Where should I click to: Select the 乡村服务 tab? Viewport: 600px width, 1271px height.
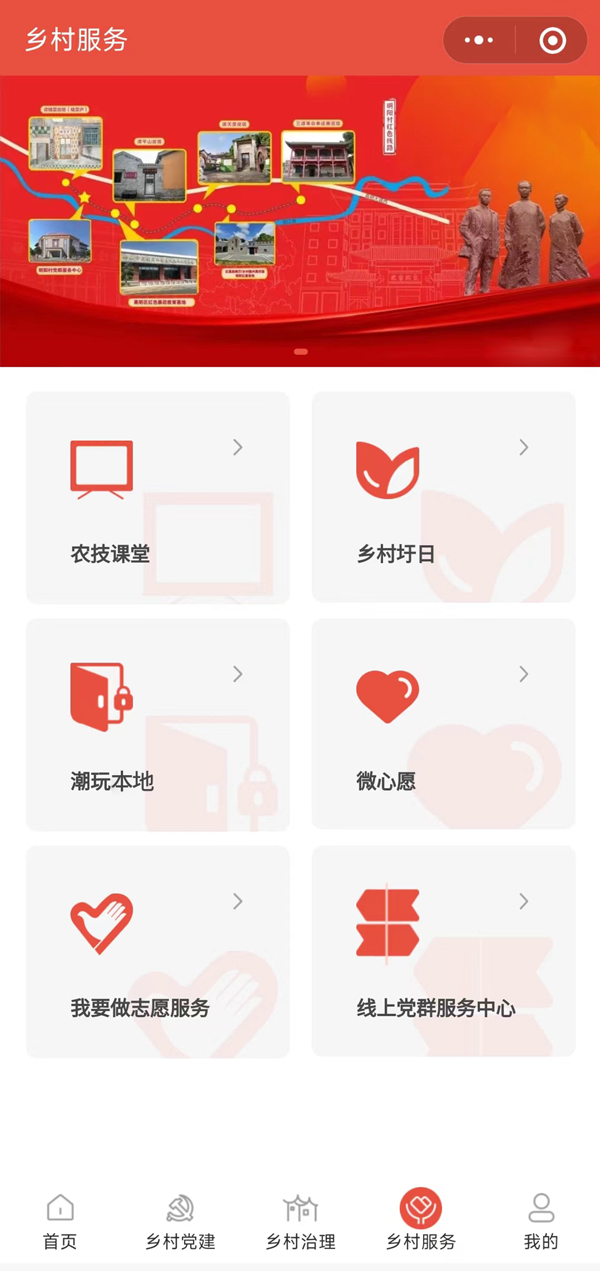click(421, 1222)
